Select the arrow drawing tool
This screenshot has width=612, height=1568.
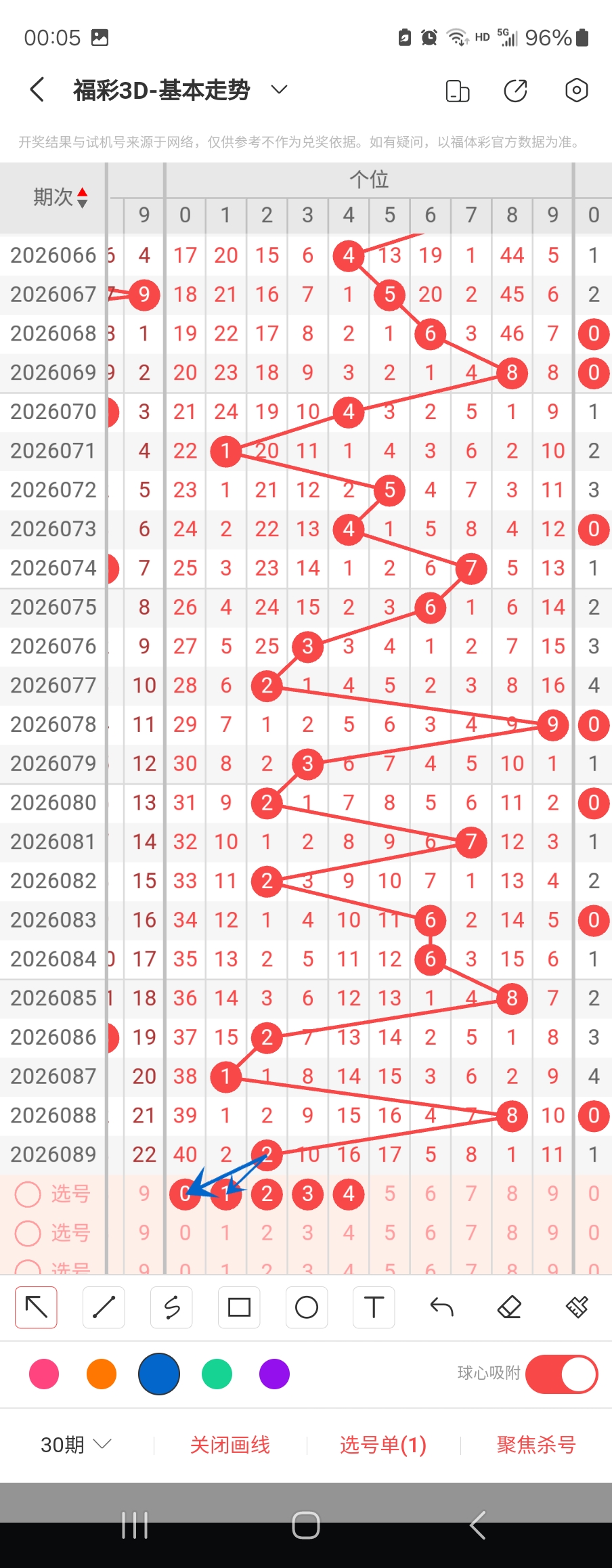click(36, 1307)
